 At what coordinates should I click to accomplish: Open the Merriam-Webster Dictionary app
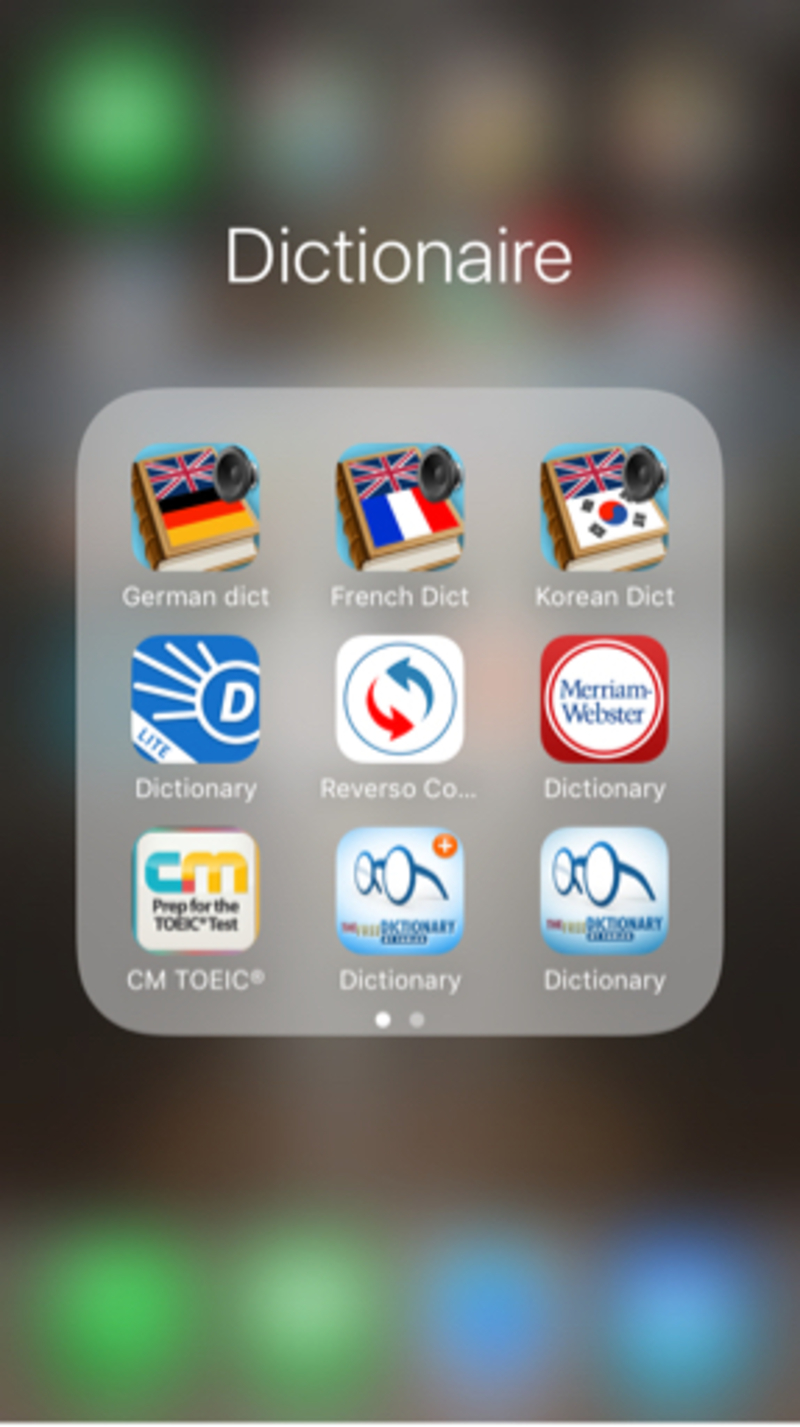(604, 699)
